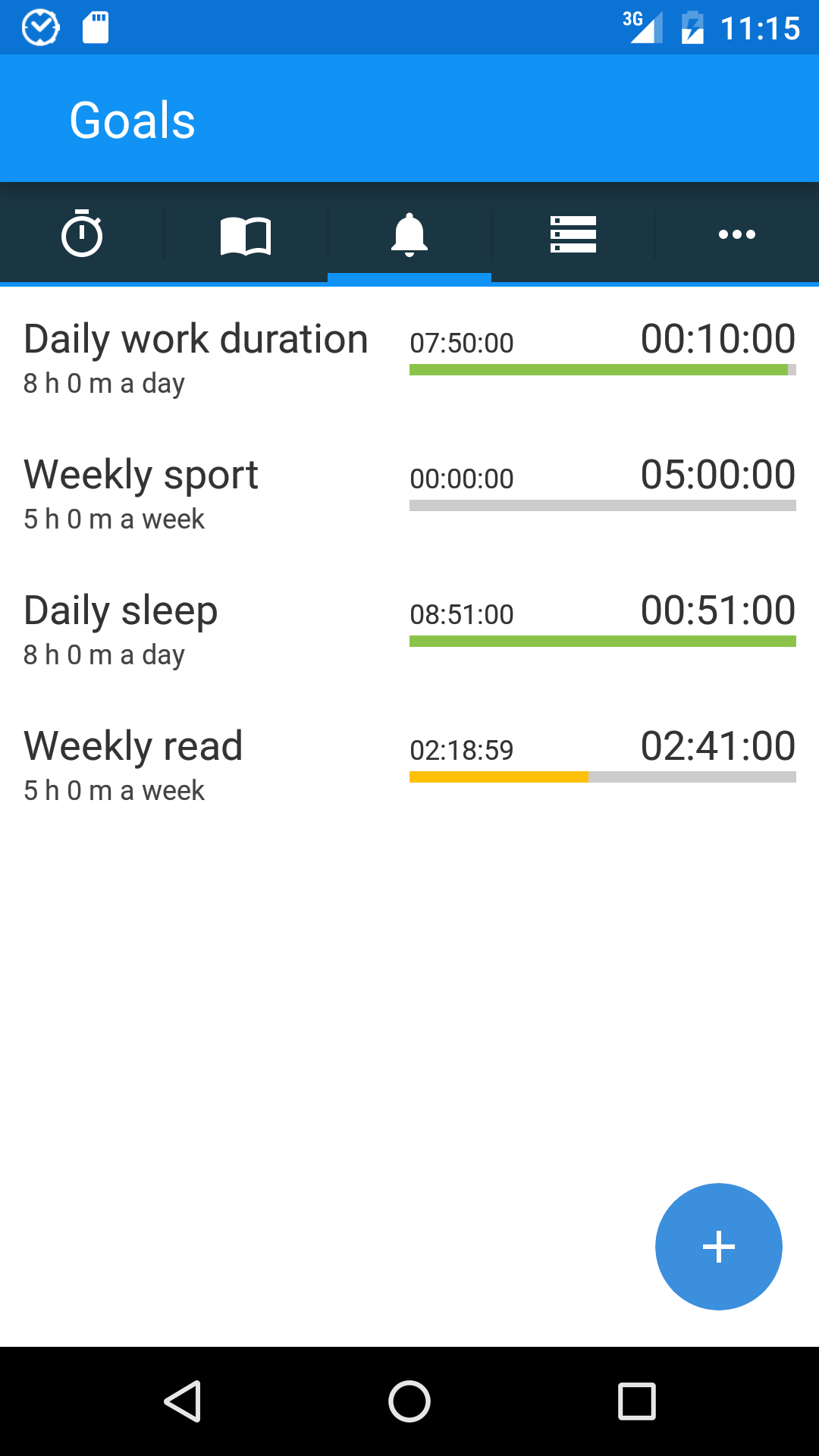Click the green Daily sleep progress bar

tap(601, 642)
